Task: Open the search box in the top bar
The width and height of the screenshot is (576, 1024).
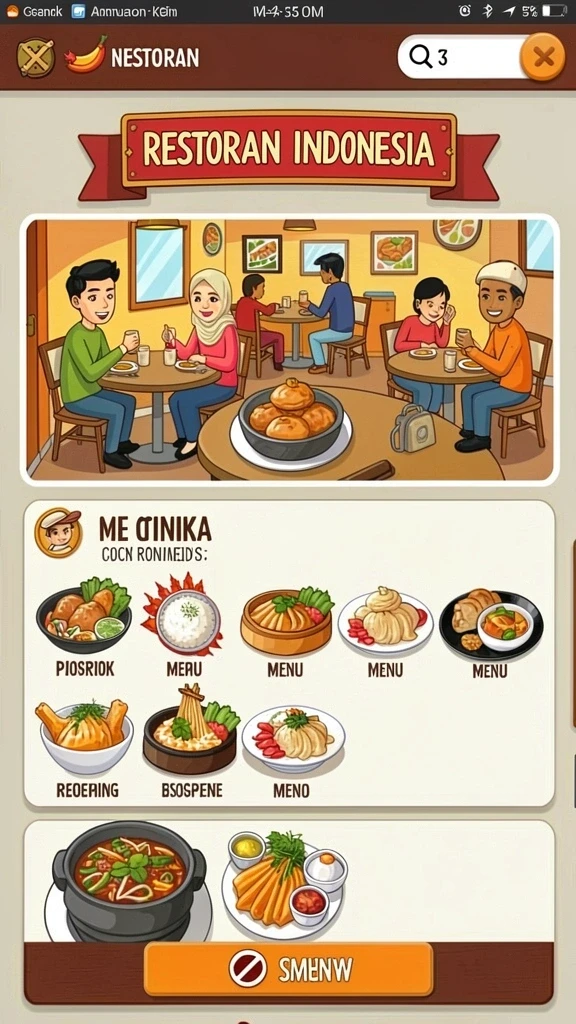Action: point(462,57)
